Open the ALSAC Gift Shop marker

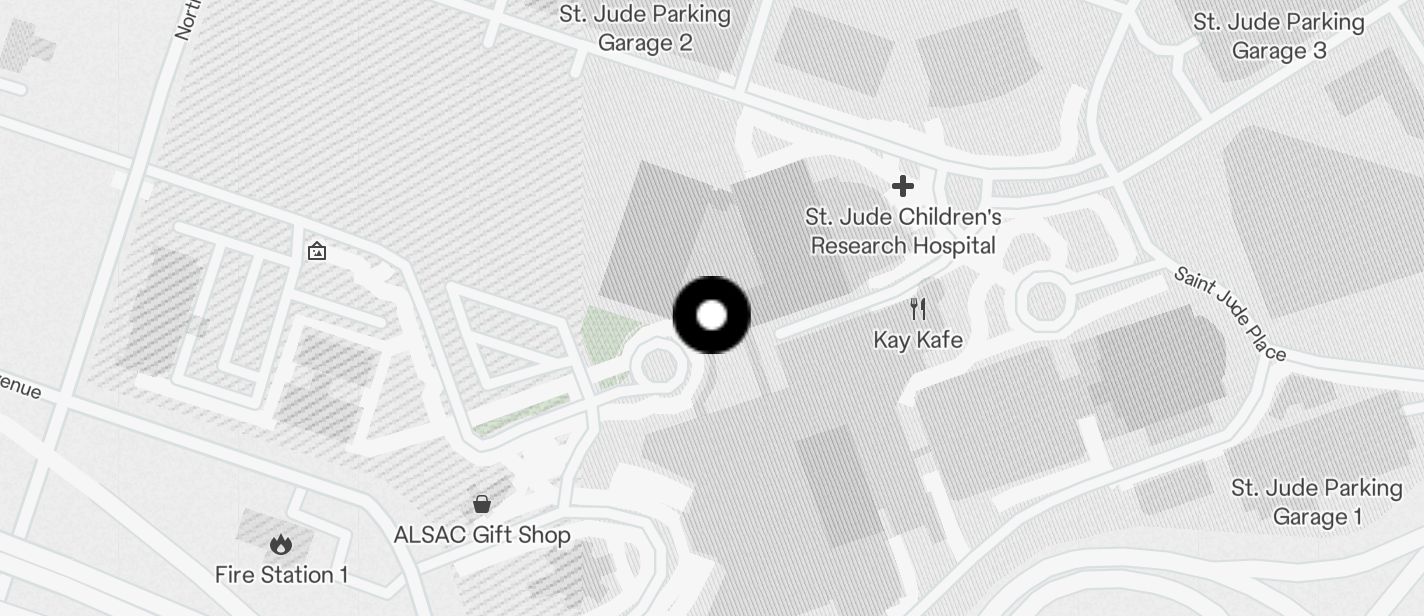coord(482,504)
